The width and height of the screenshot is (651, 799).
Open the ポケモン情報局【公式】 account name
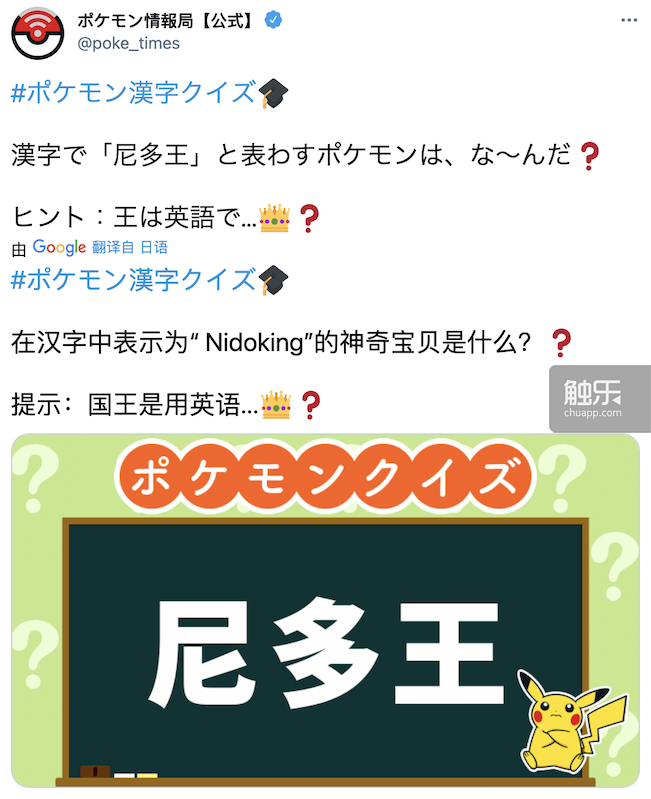pyautogui.click(x=165, y=19)
